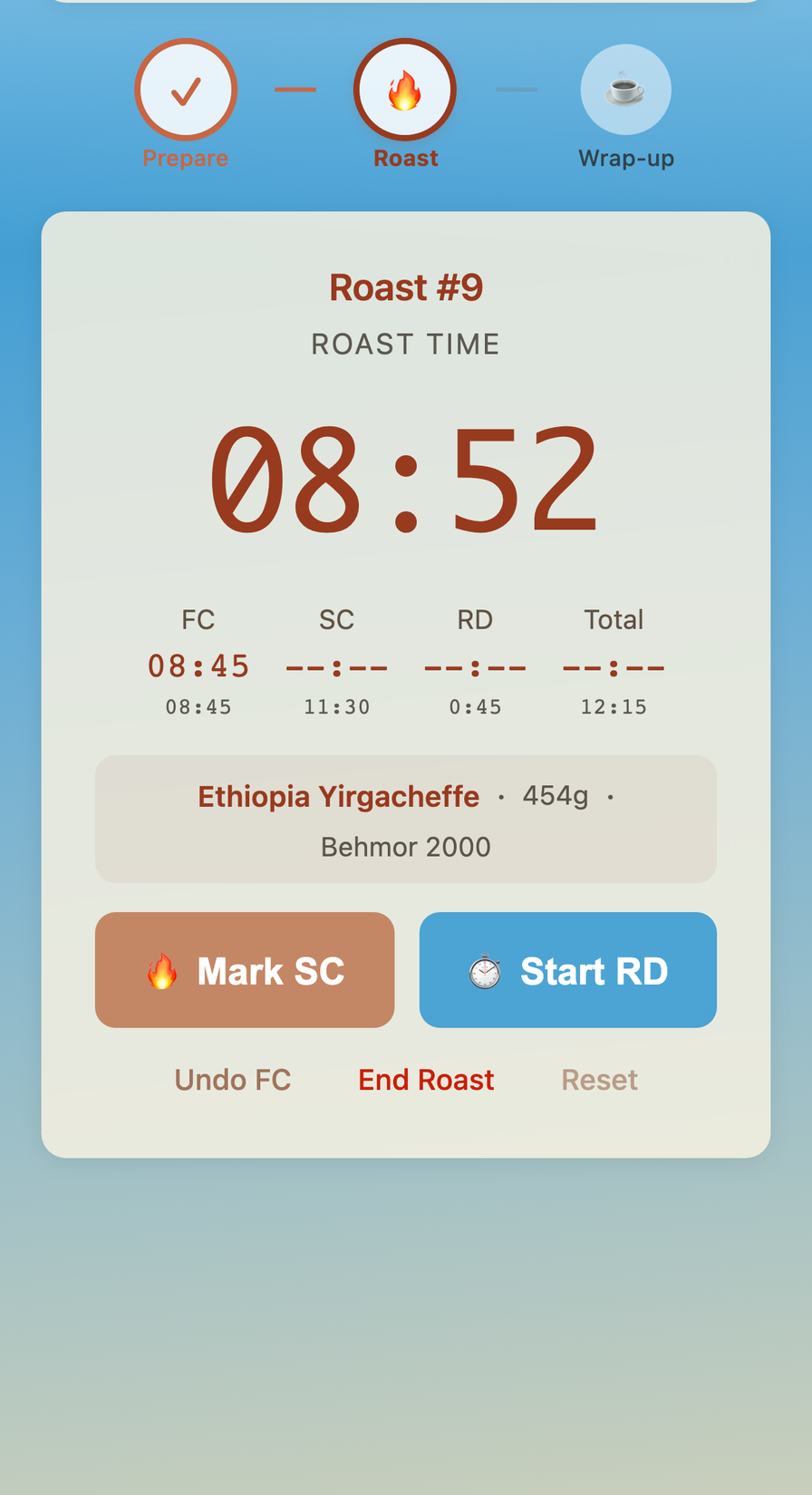812x1495 pixels.
Task: Select End Roast
Action: (x=426, y=1079)
